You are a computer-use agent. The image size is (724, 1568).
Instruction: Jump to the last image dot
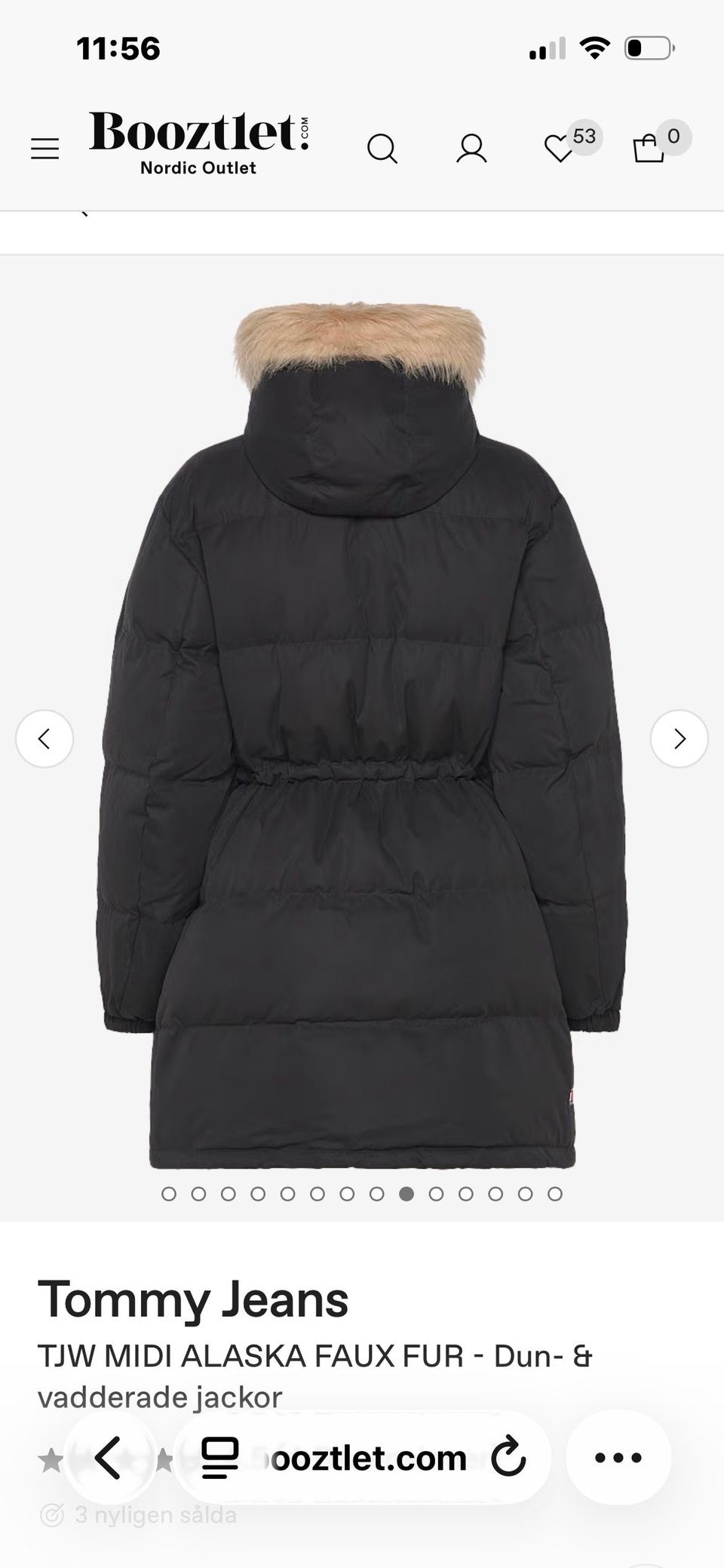coord(555,1194)
